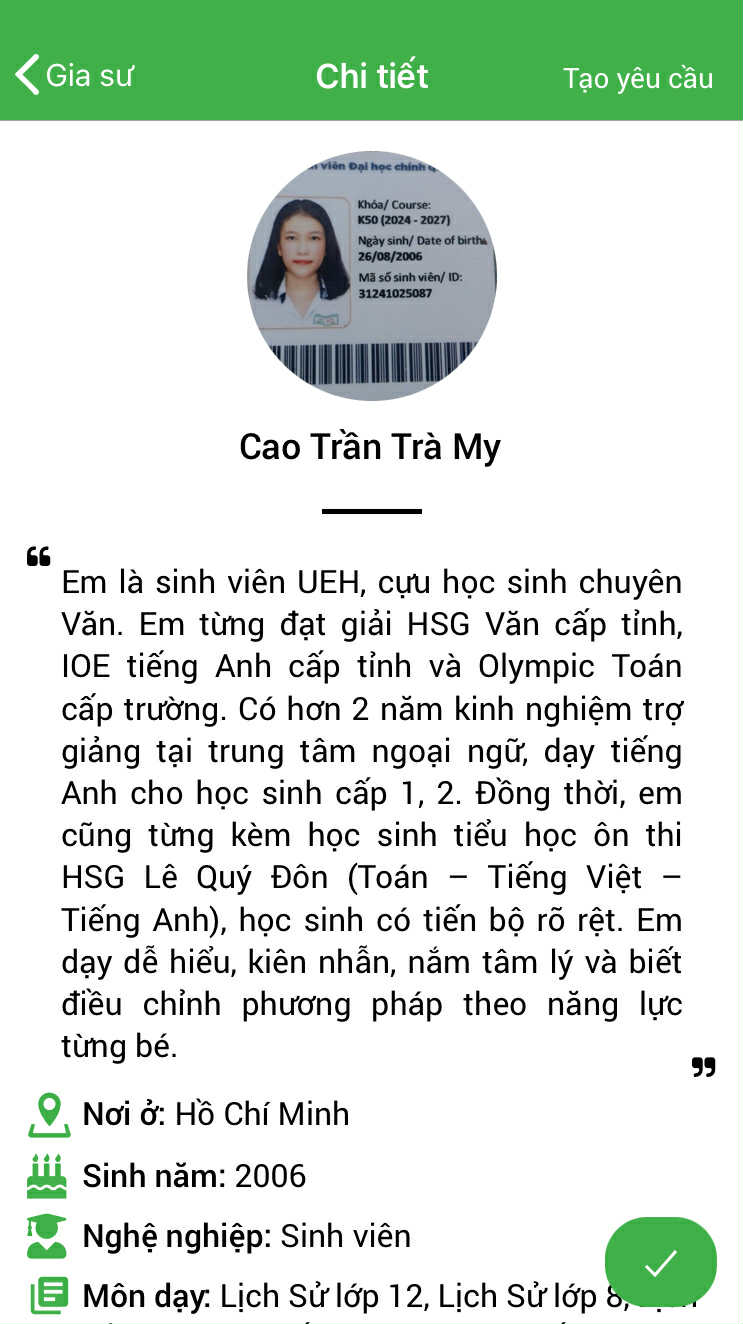Tap Tạo yêu cầu to create request
The height and width of the screenshot is (1324, 743).
click(637, 78)
